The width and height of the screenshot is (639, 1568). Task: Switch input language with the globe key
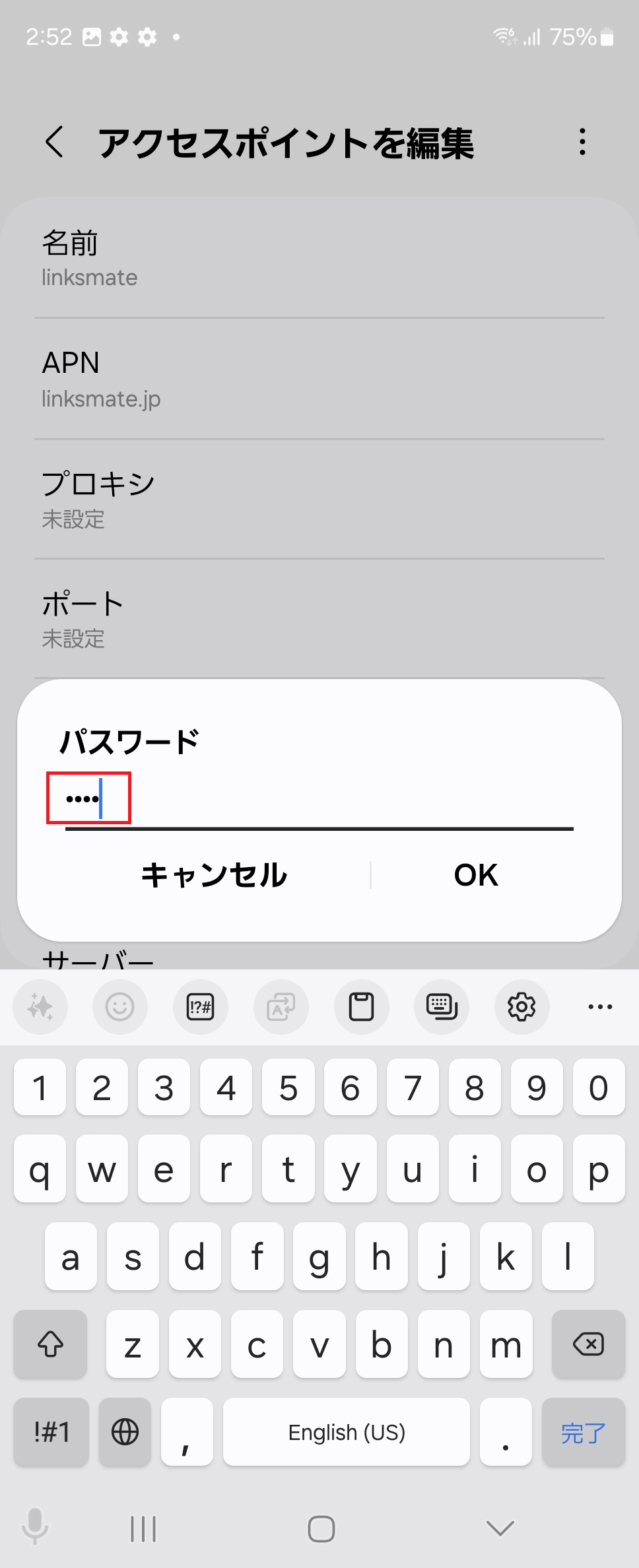(x=125, y=1432)
